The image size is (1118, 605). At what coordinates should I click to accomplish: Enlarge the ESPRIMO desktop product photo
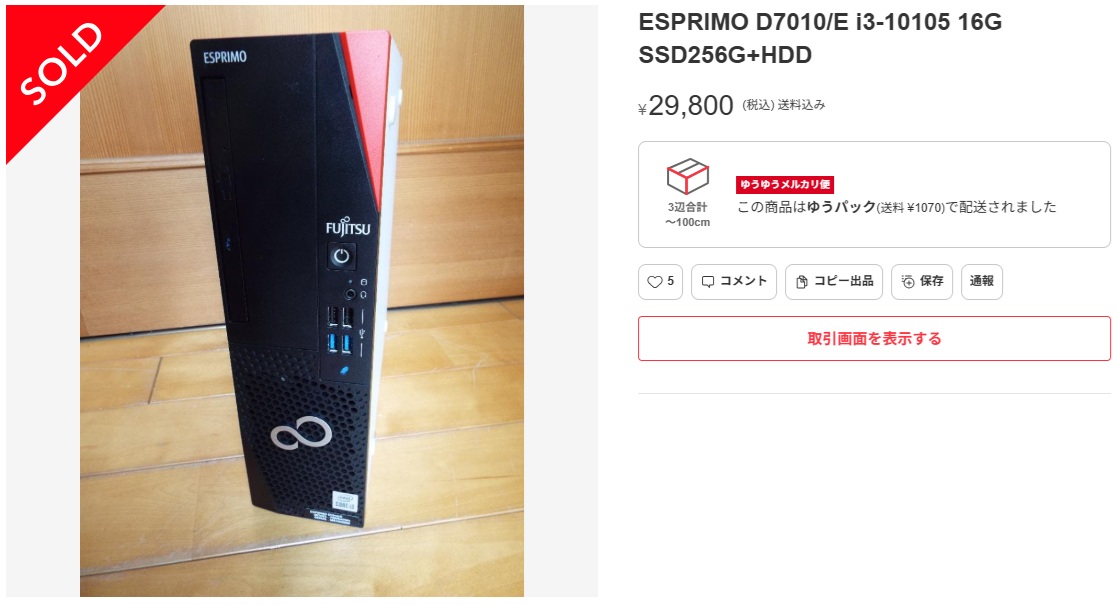(x=302, y=301)
